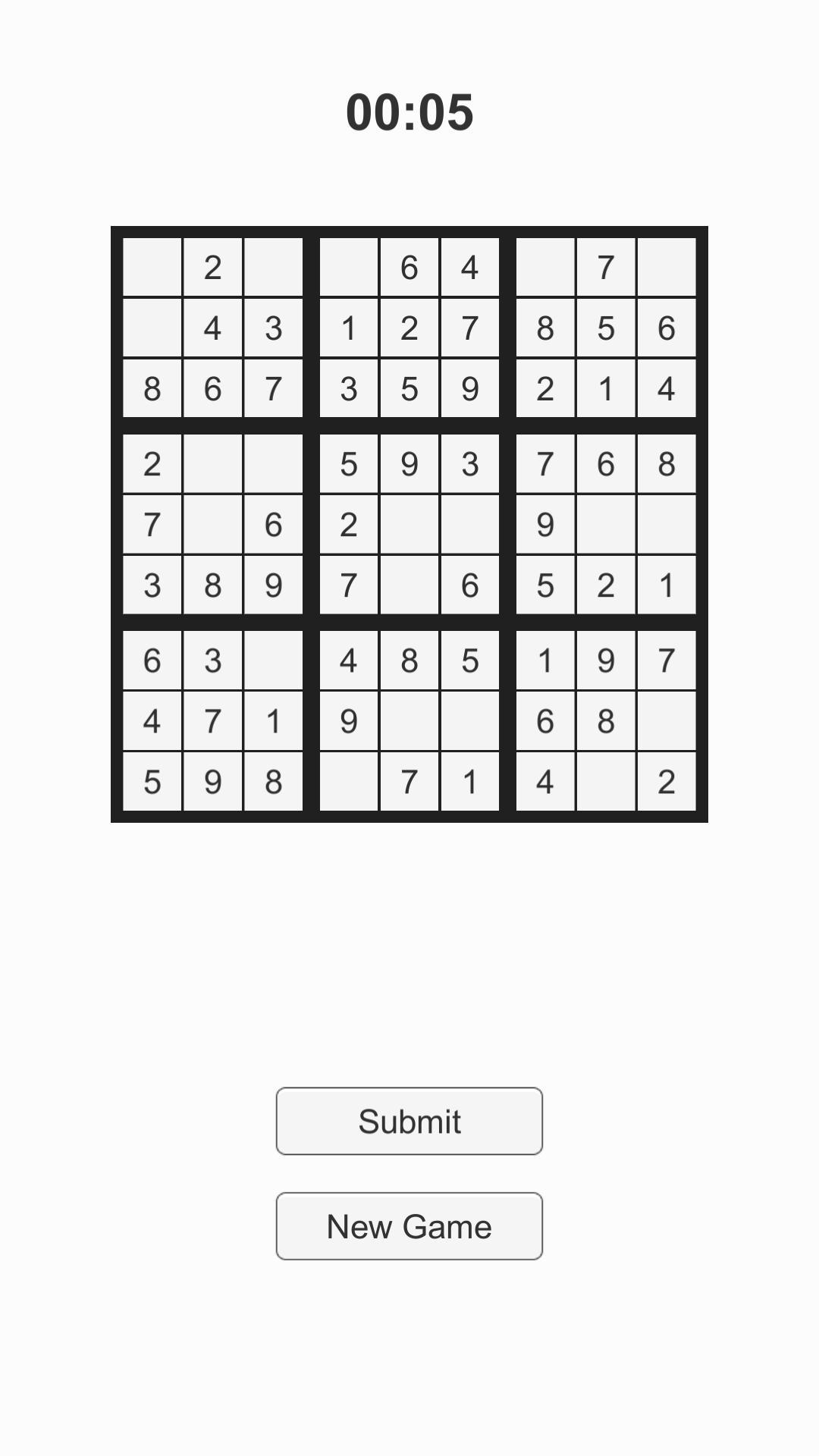819x1456 pixels.
Task: Pick the empty cell between 3 and 4
Action: 273,661
